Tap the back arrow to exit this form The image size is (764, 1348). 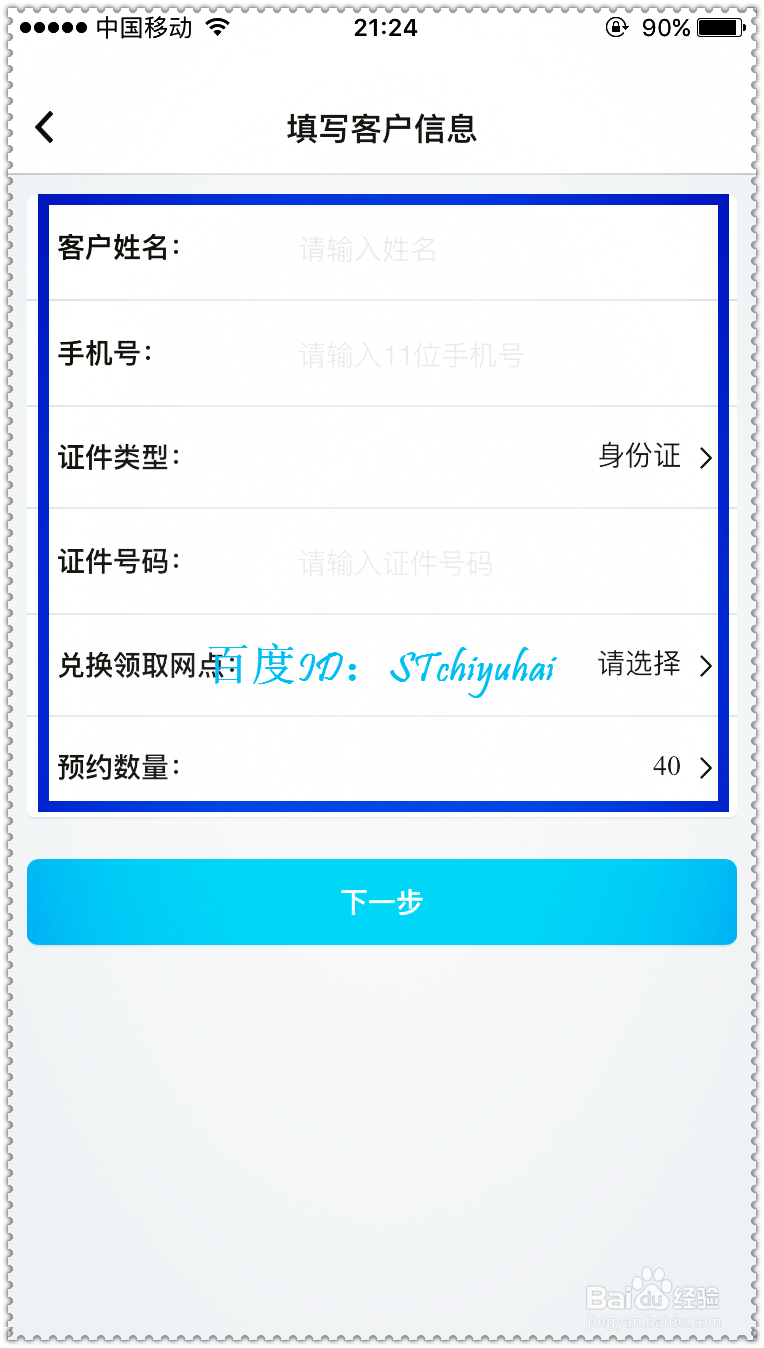[44, 127]
